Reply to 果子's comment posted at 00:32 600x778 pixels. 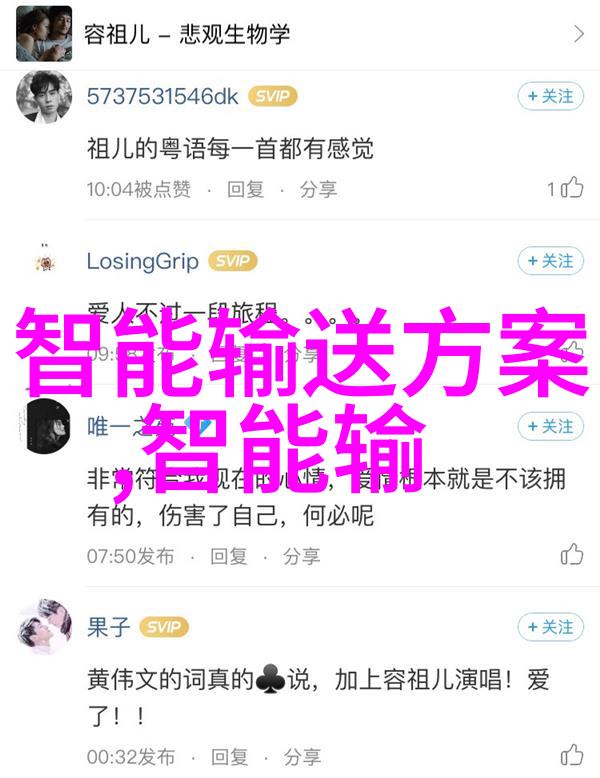pos(227,755)
